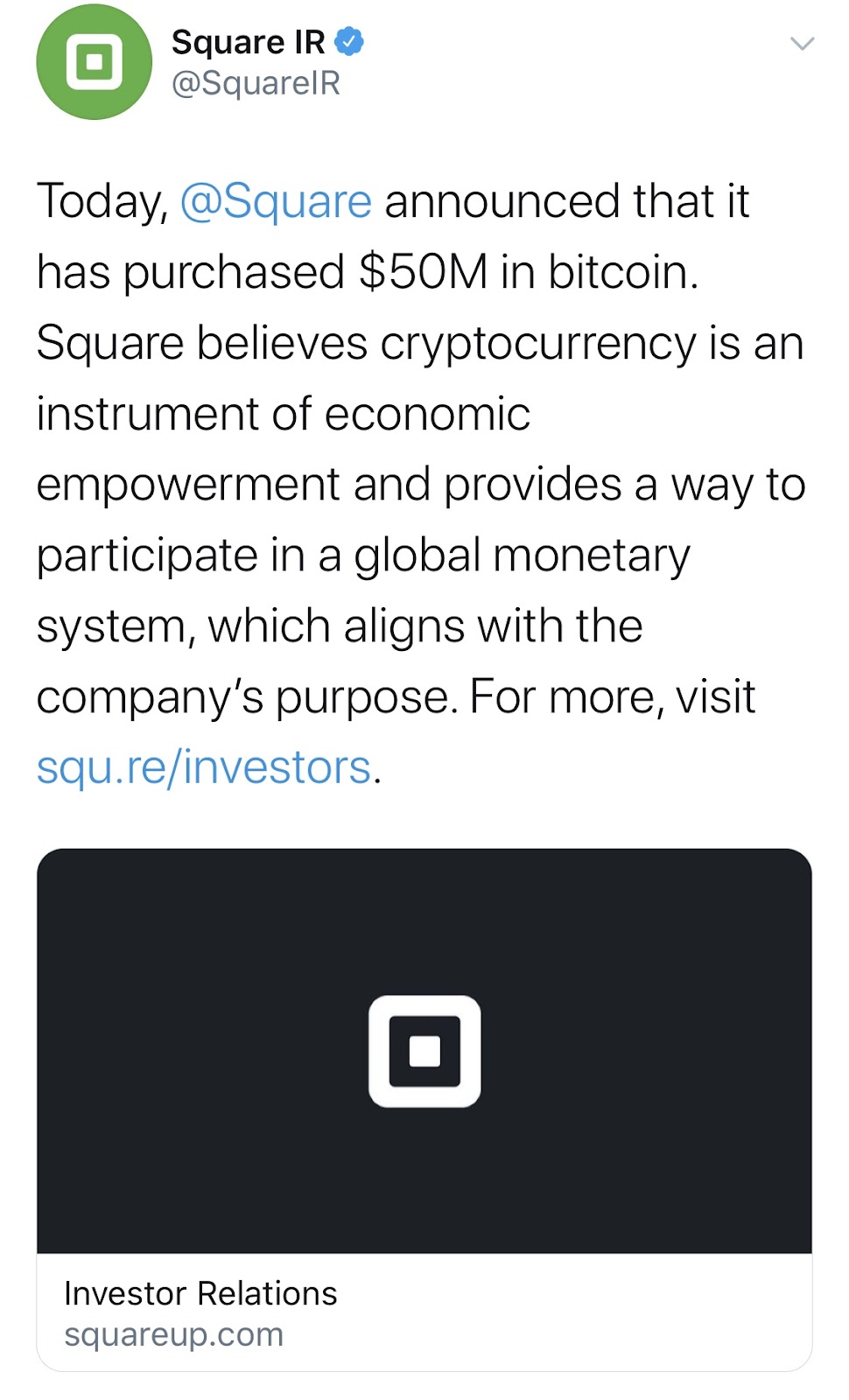Open the tweet options chevron
The height and width of the screenshot is (1400, 849).
pos(802,43)
